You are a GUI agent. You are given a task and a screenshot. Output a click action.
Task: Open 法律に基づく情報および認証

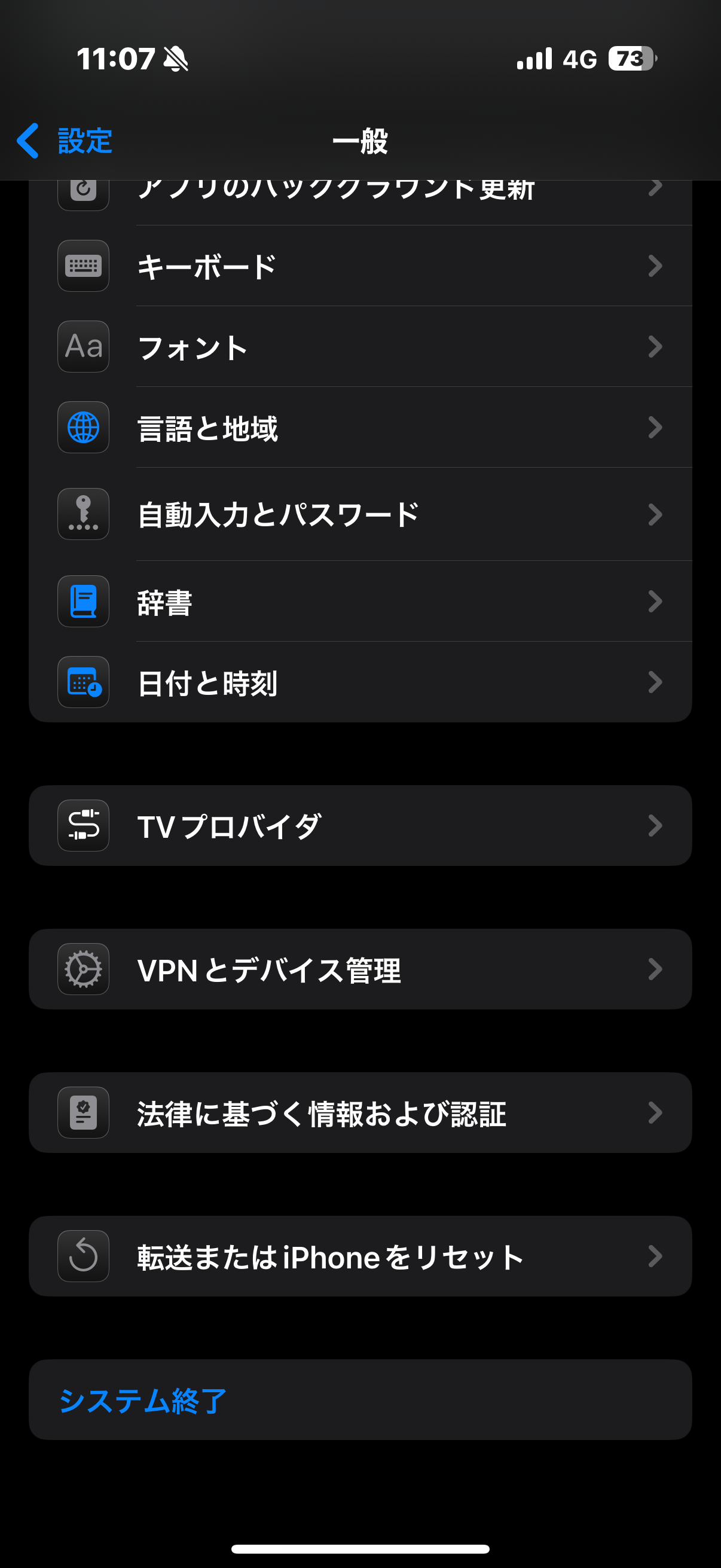(360, 1114)
